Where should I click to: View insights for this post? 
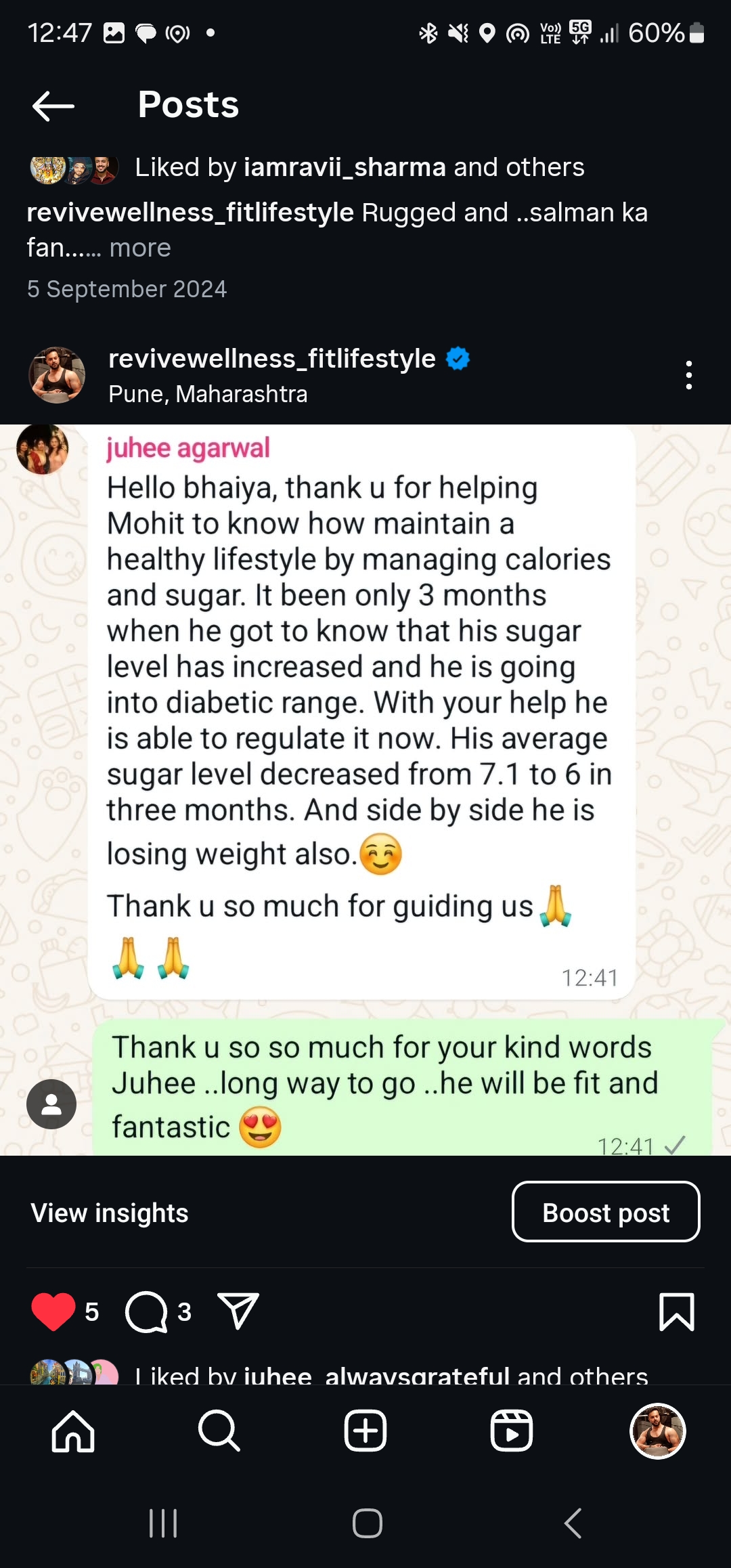(x=110, y=1213)
